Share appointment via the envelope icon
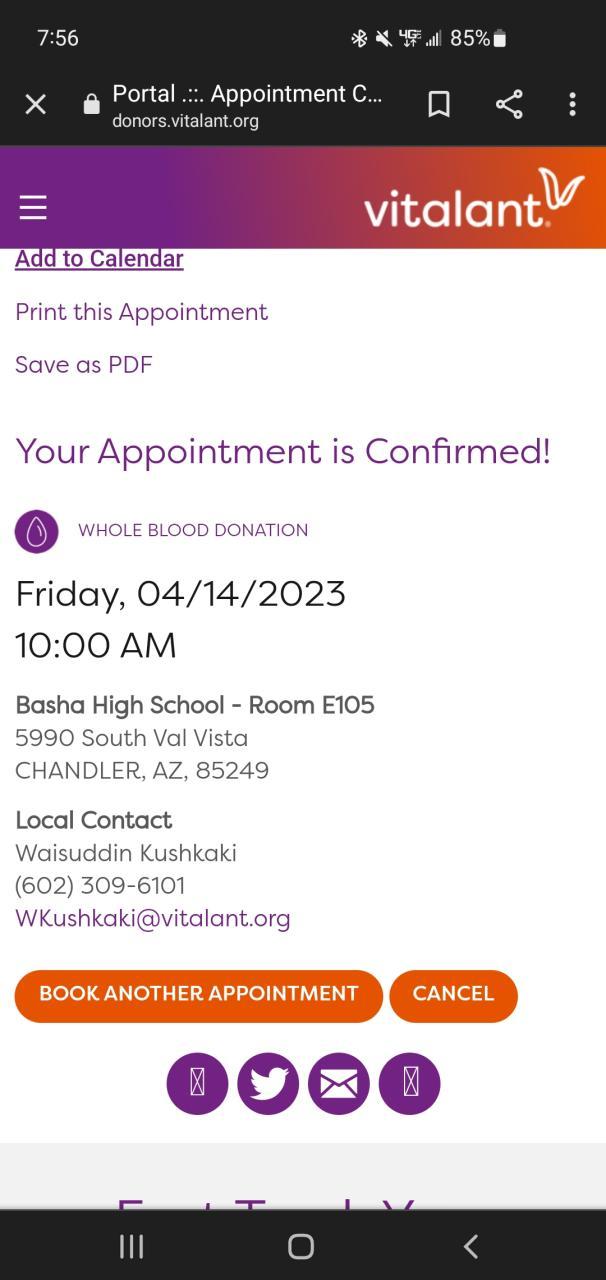606x1280 pixels. [x=339, y=1083]
